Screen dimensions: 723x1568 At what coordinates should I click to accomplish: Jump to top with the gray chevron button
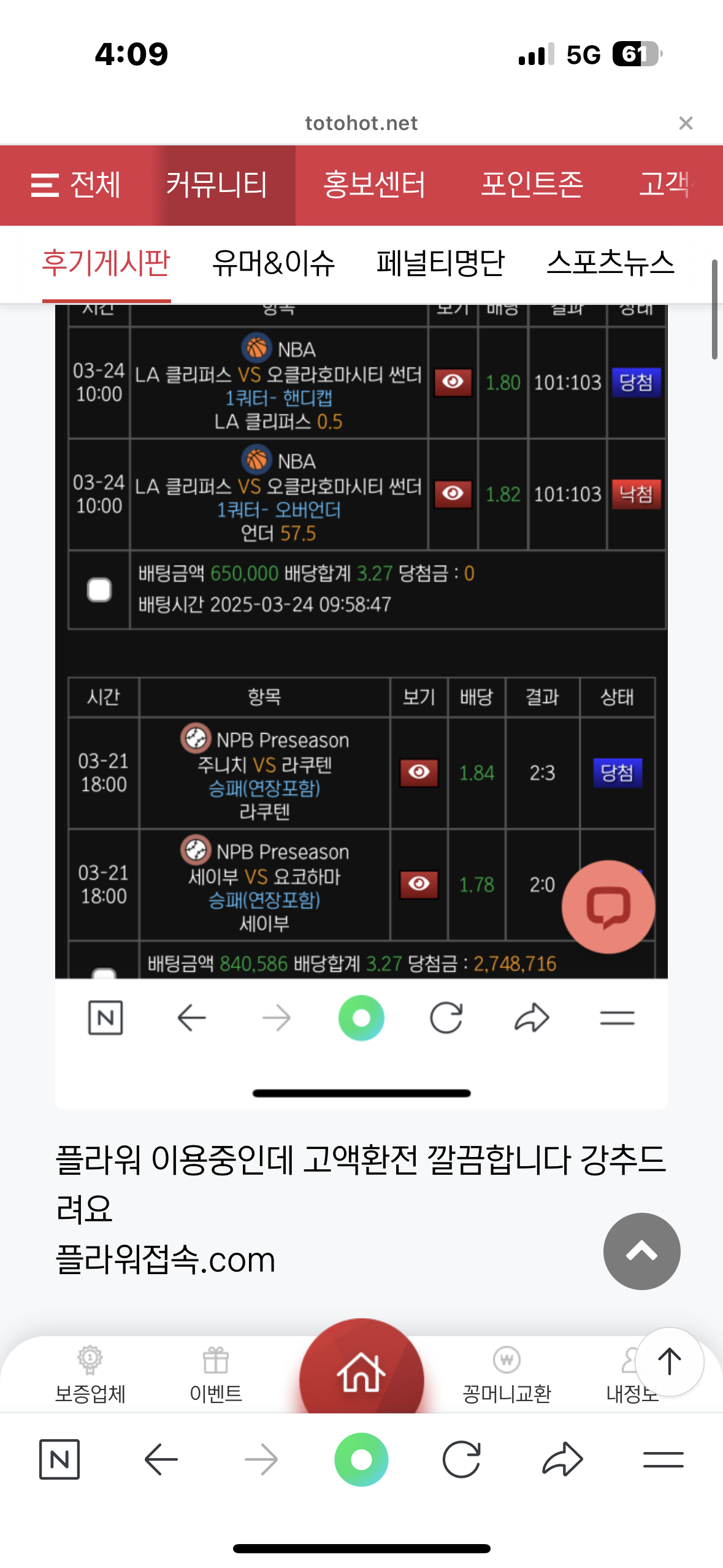pos(641,1251)
